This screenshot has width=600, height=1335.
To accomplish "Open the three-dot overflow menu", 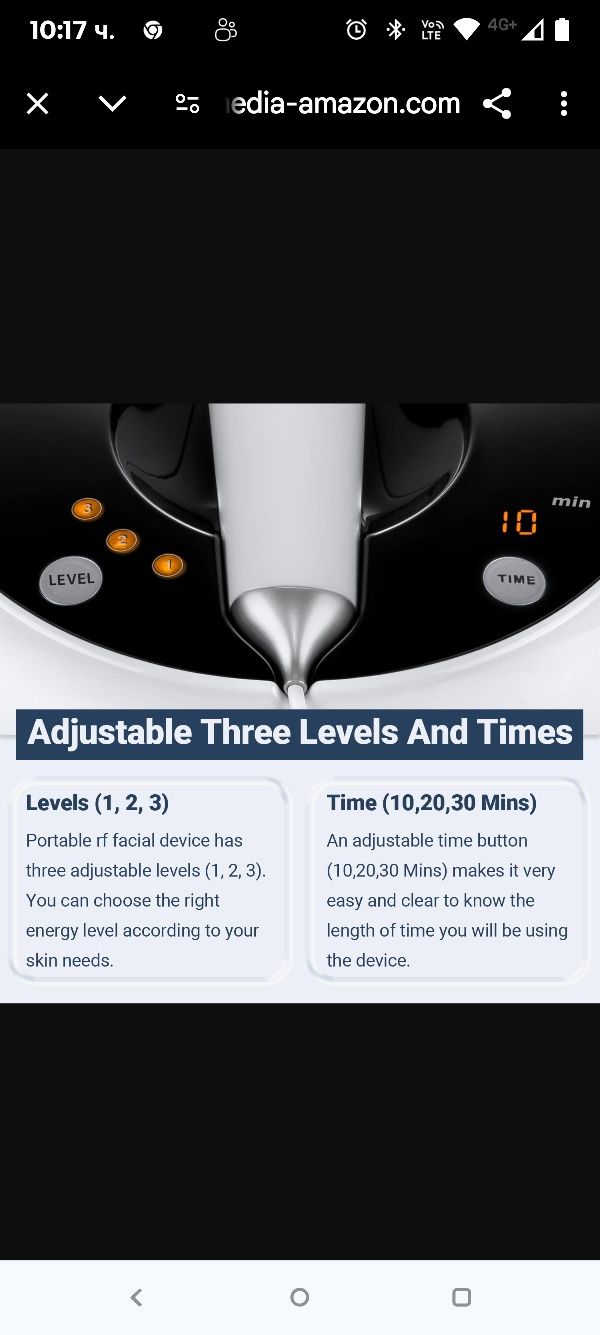I will (x=564, y=104).
